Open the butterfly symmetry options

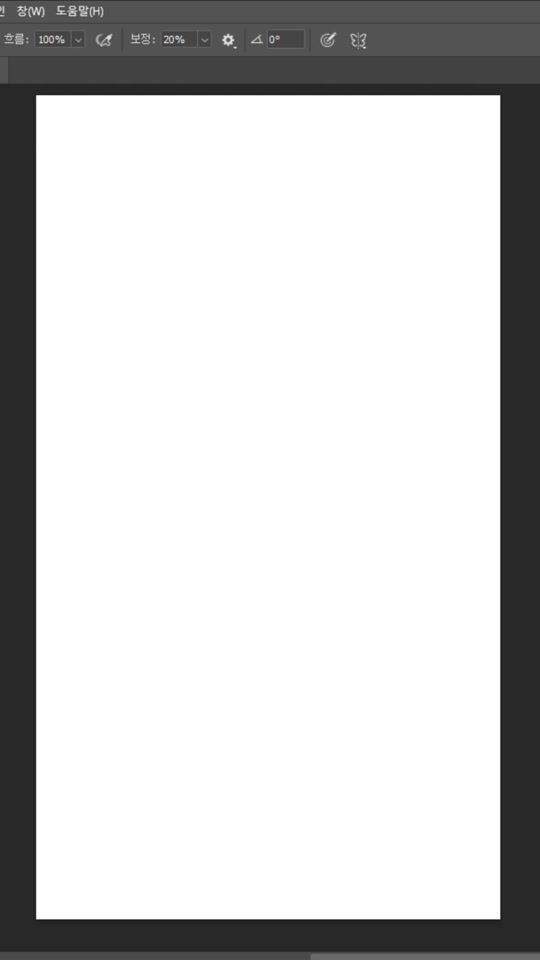[x=359, y=40]
